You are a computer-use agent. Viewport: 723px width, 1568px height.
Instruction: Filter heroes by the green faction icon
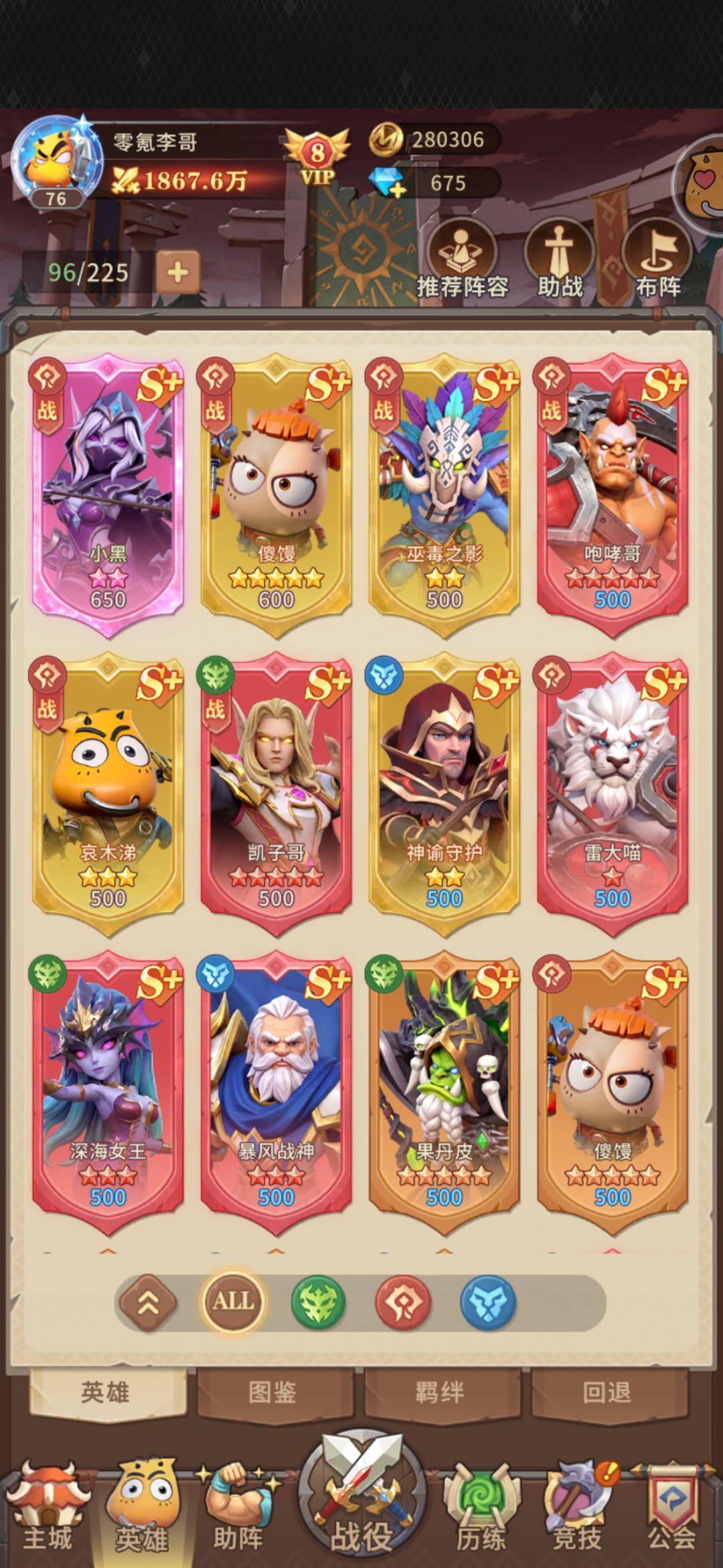(x=318, y=1302)
